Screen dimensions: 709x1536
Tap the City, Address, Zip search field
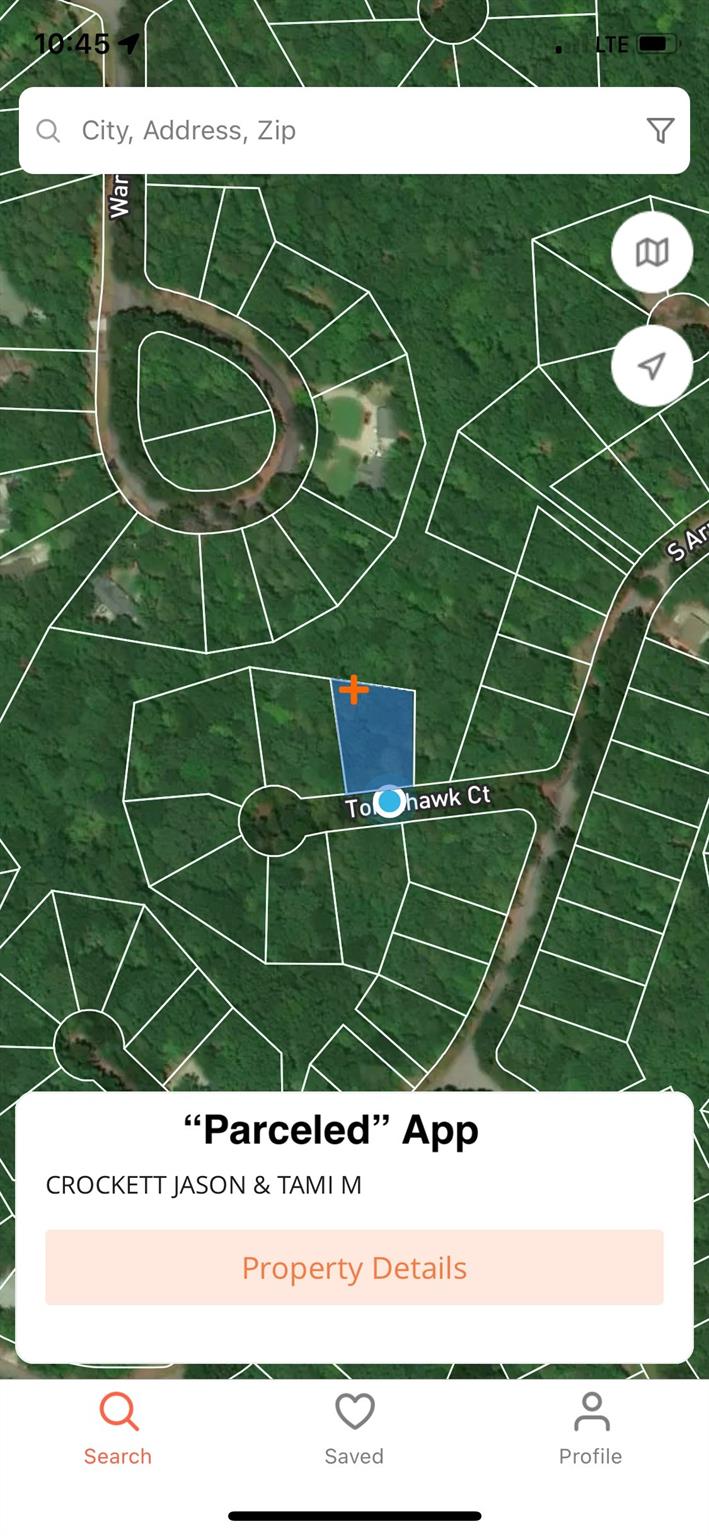pos(340,131)
